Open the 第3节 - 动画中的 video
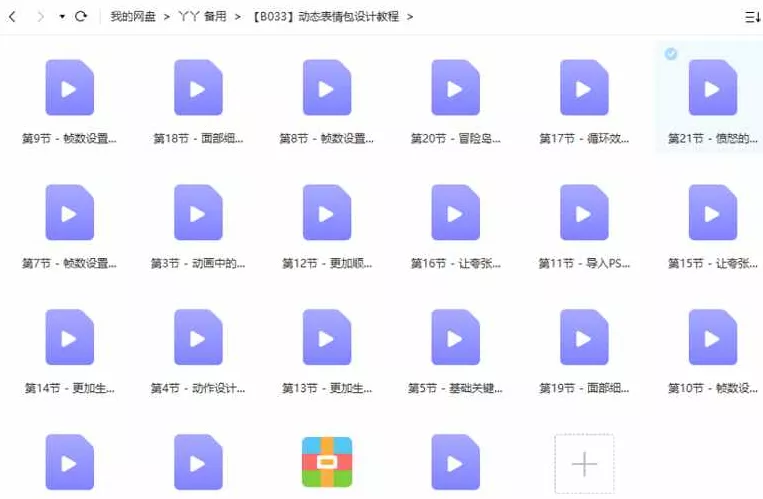The width and height of the screenshot is (763, 499). [198, 213]
